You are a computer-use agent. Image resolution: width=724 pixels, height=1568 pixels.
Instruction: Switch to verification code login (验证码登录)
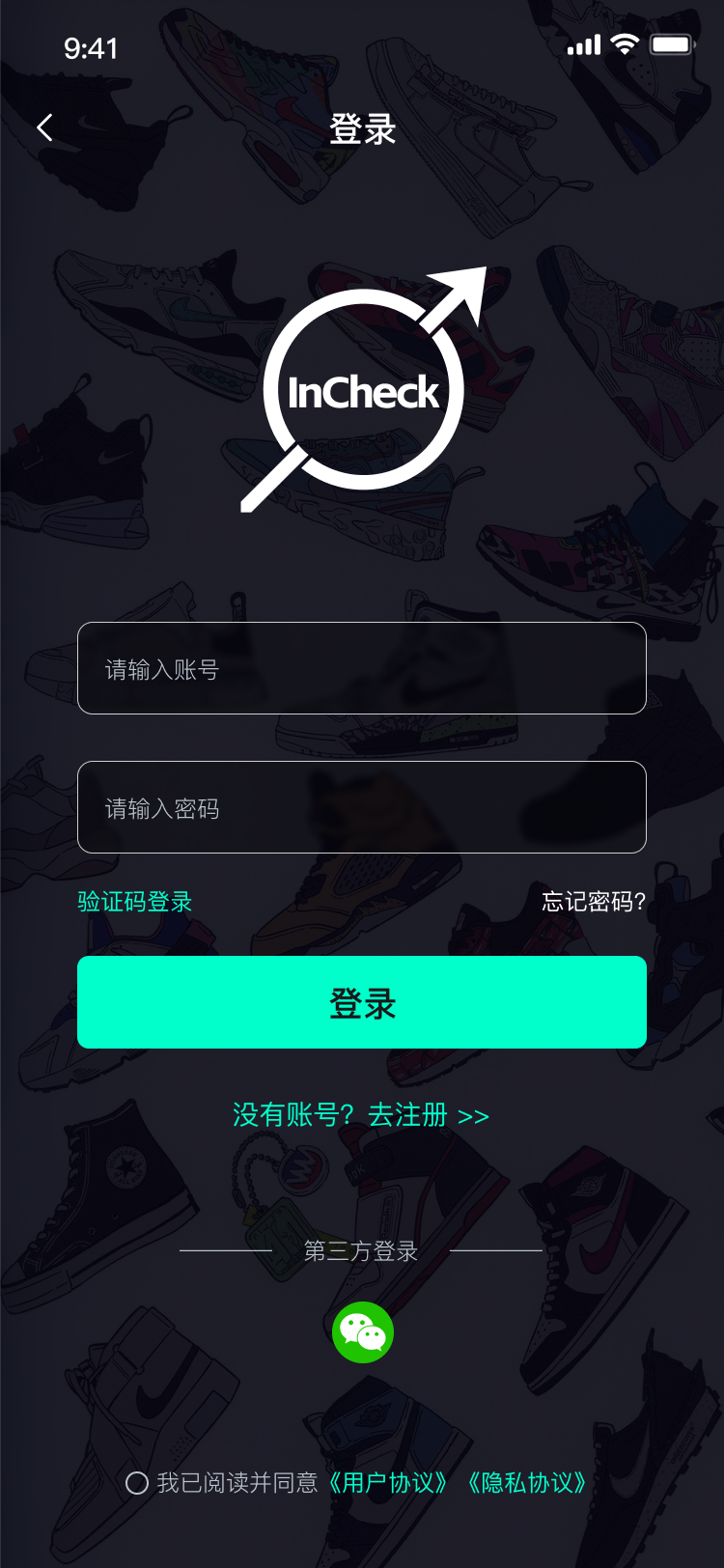coord(135,902)
